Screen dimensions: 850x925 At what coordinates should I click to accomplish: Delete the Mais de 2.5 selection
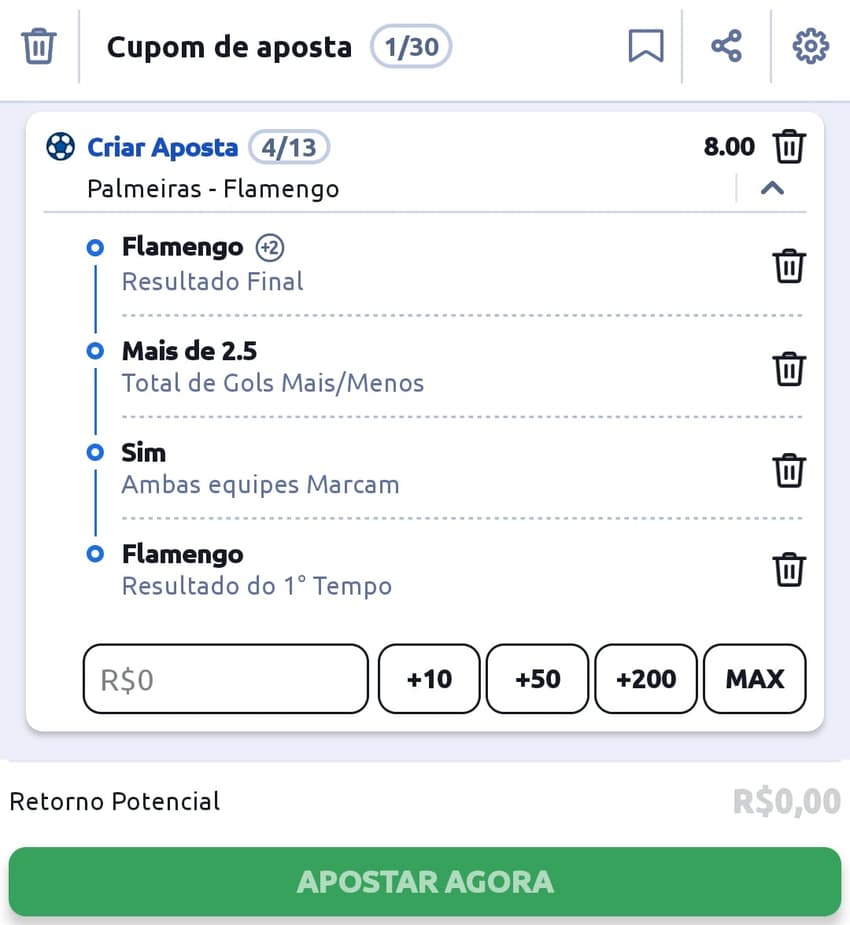[790, 368]
